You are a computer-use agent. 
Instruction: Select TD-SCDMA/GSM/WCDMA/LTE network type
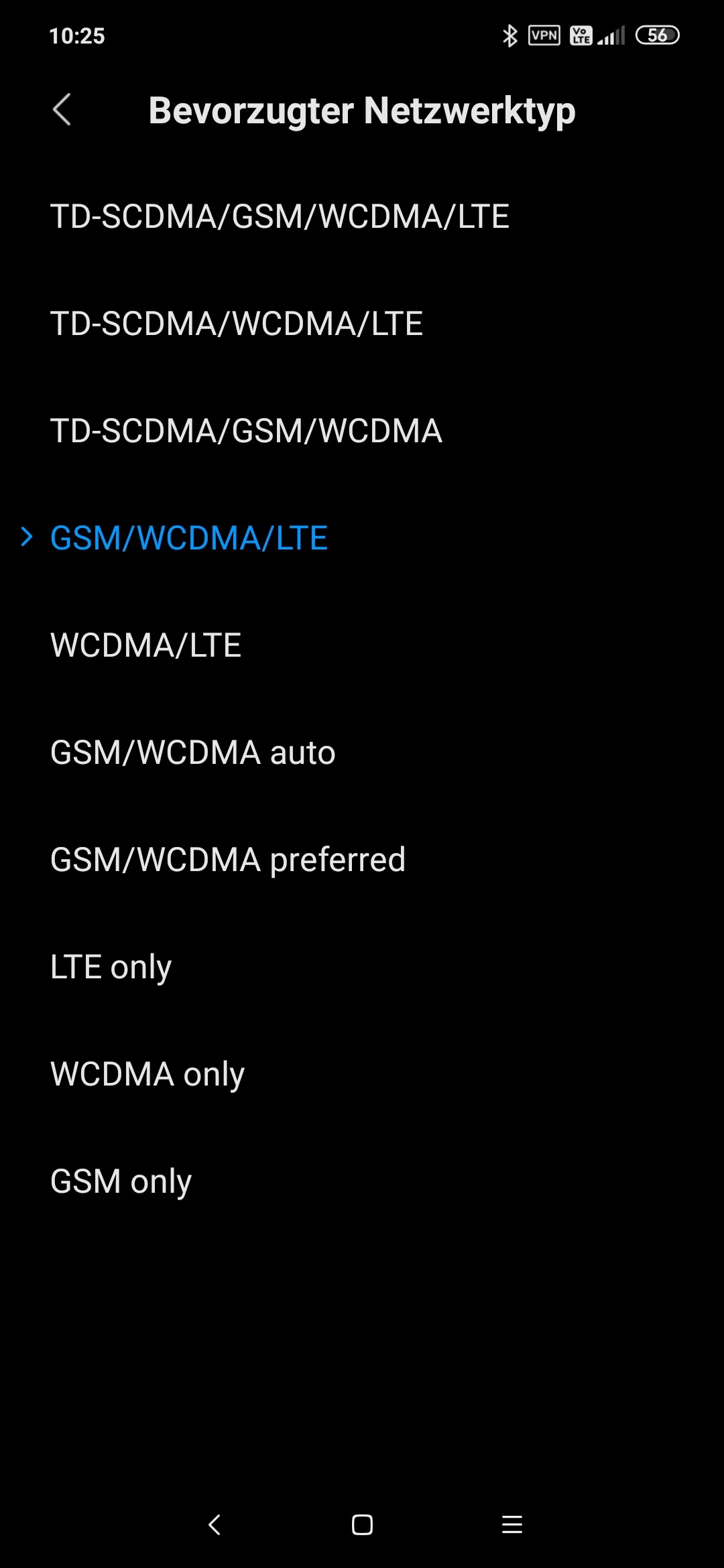(362, 216)
